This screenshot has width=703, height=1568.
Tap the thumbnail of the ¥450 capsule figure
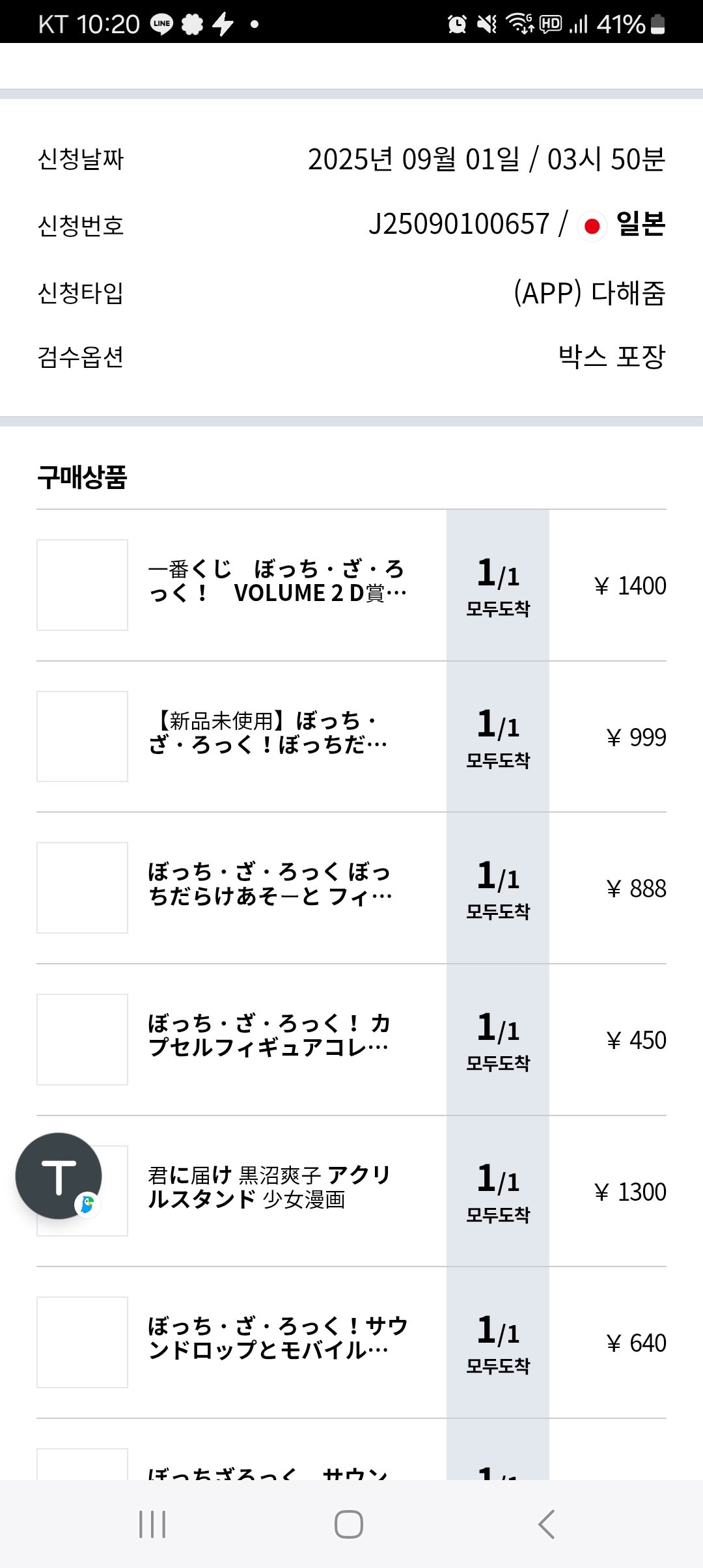[x=82, y=1039]
